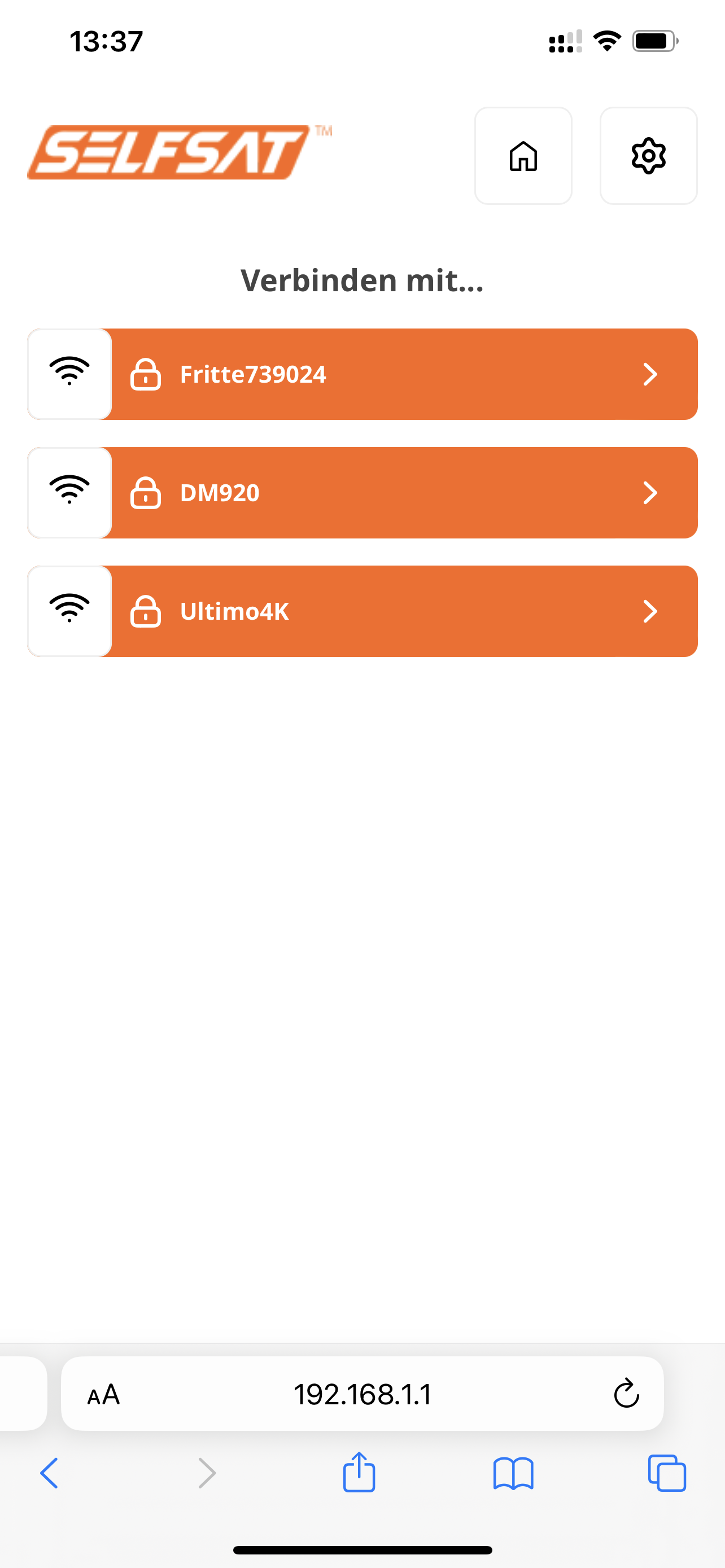Reload the page in Safari
The height and width of the screenshot is (1568, 725).
pyautogui.click(x=626, y=1393)
